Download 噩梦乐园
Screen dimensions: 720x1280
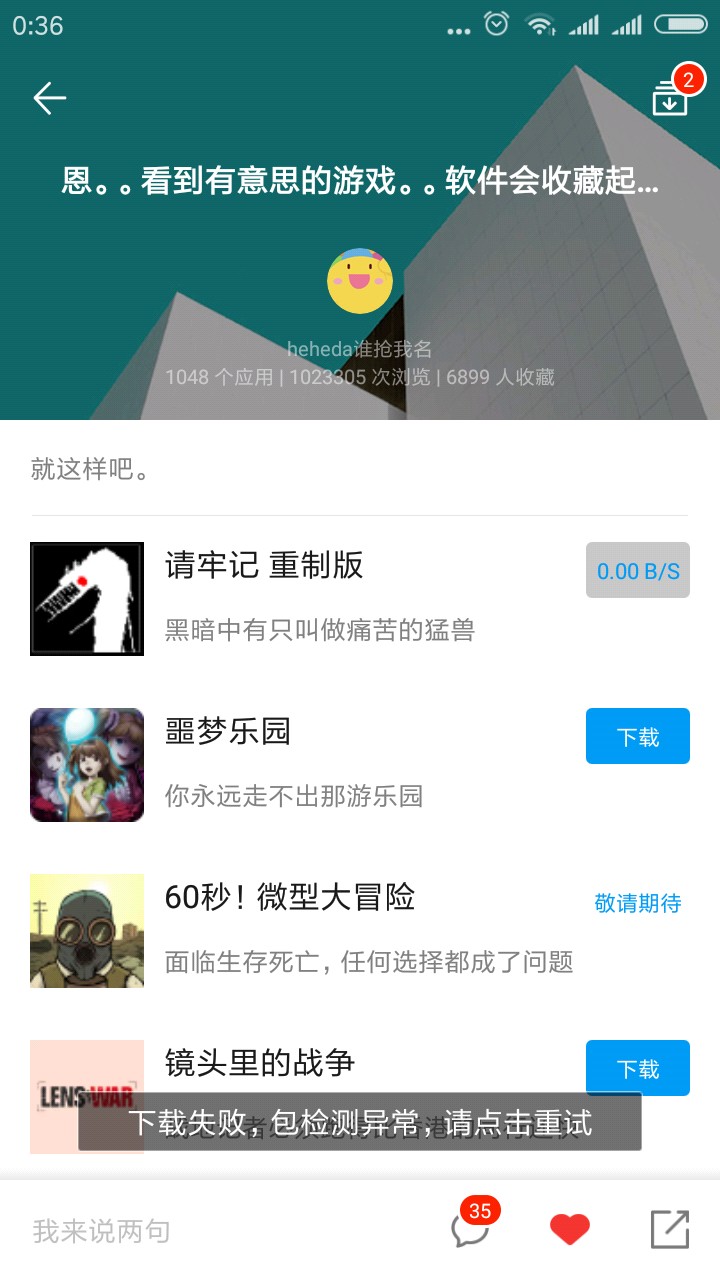(x=638, y=736)
